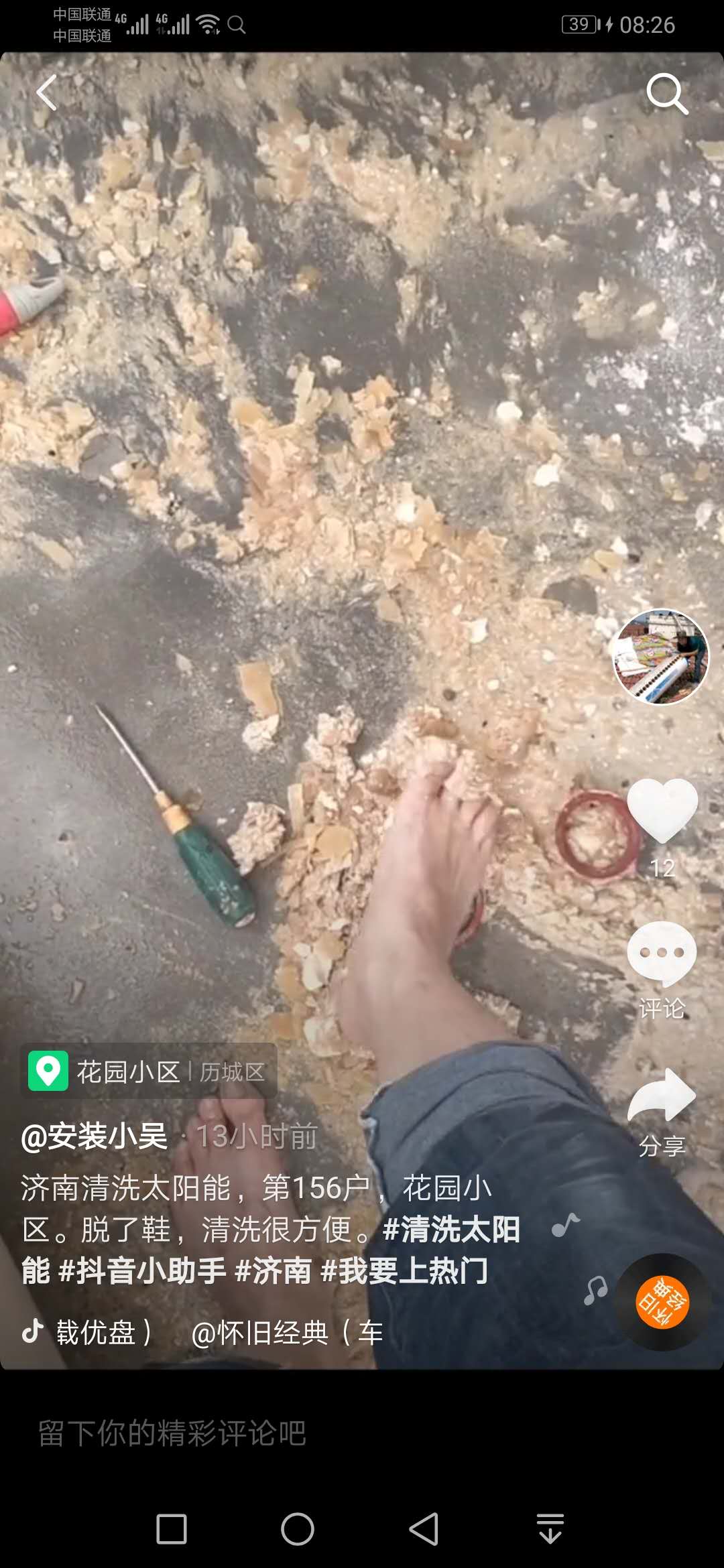The width and height of the screenshot is (724, 1568).
Task: Open the #抖音小助手 hashtag
Action: tap(142, 1271)
